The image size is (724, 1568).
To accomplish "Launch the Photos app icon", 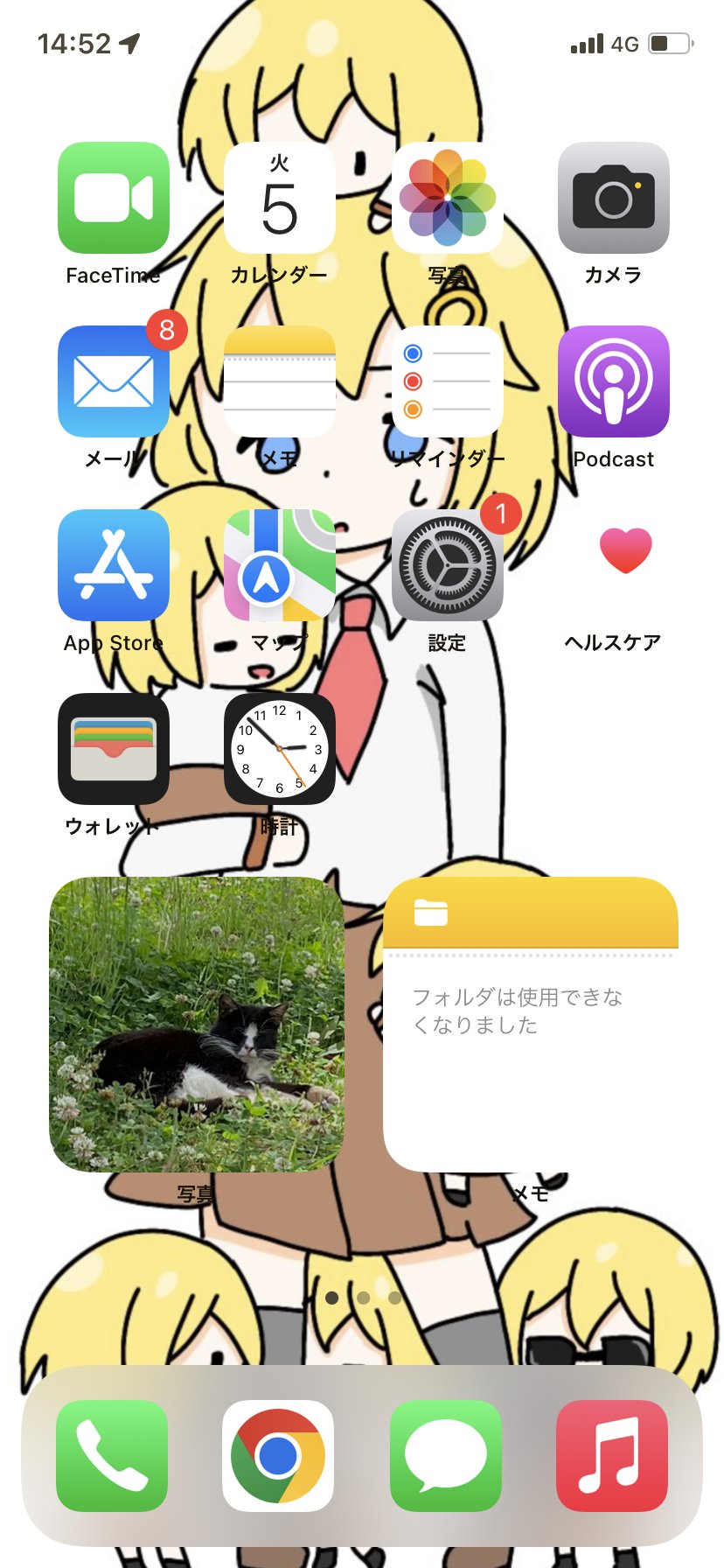I will point(447,198).
